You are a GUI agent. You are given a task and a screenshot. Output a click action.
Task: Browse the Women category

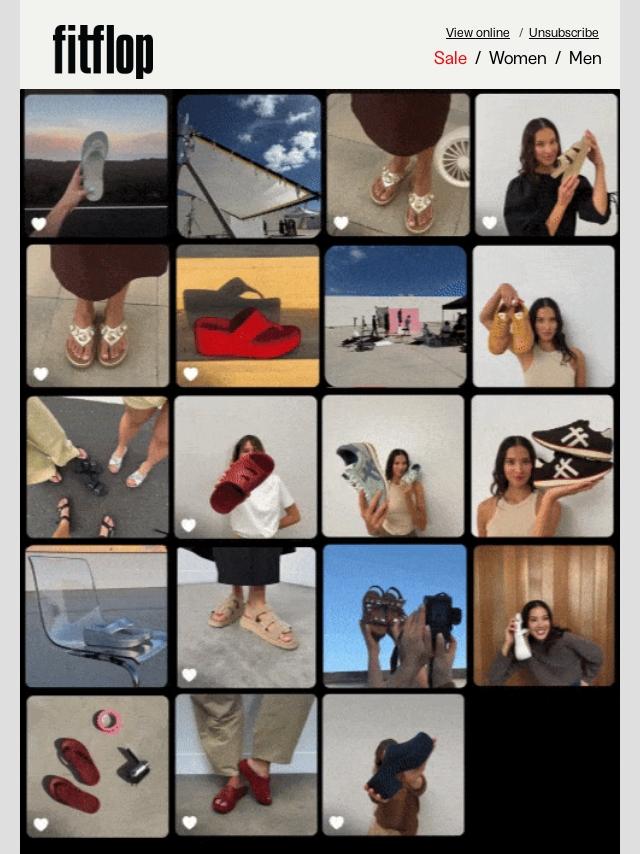point(517,58)
